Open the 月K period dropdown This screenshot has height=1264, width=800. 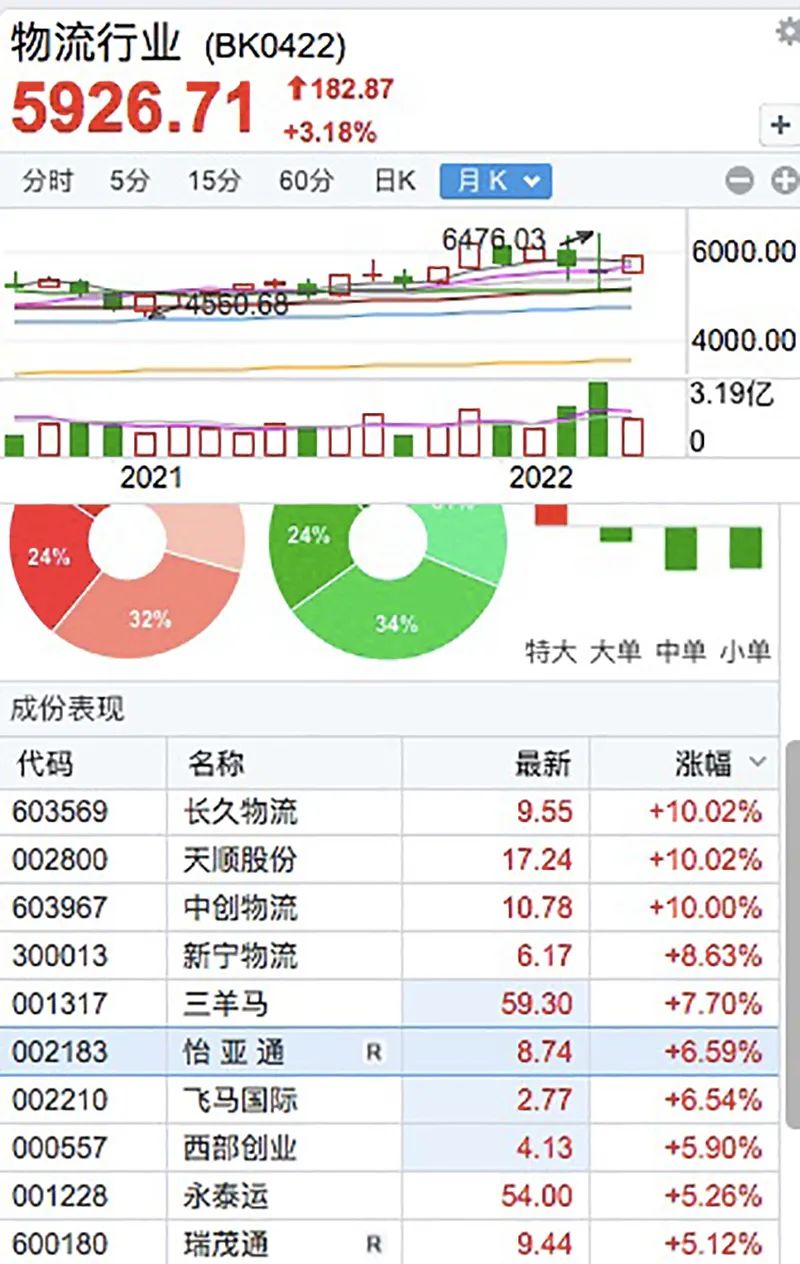496,181
